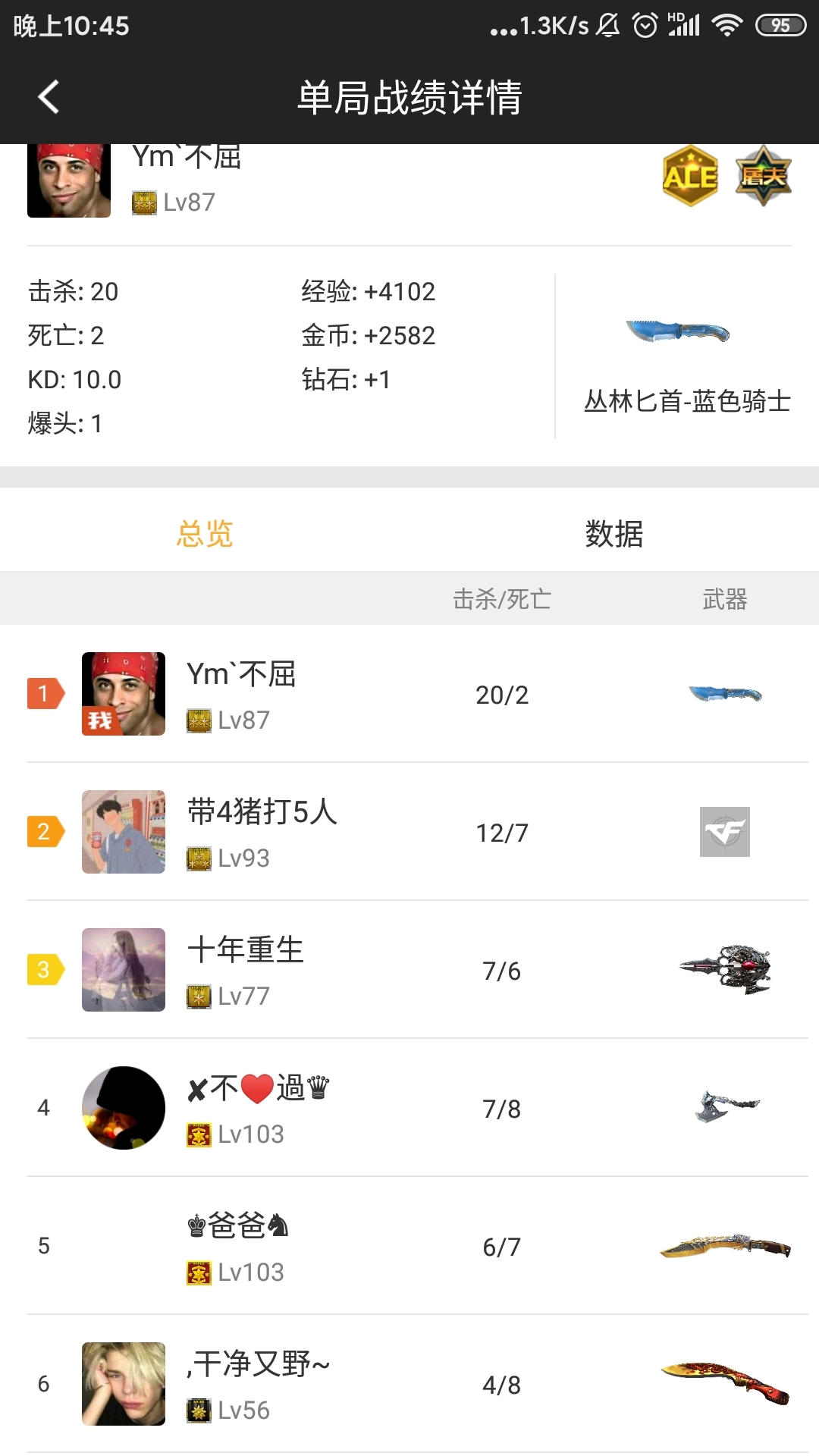Viewport: 819px width, 1456px height.
Task: Select the 总览 tab
Action: pyautogui.click(x=205, y=534)
